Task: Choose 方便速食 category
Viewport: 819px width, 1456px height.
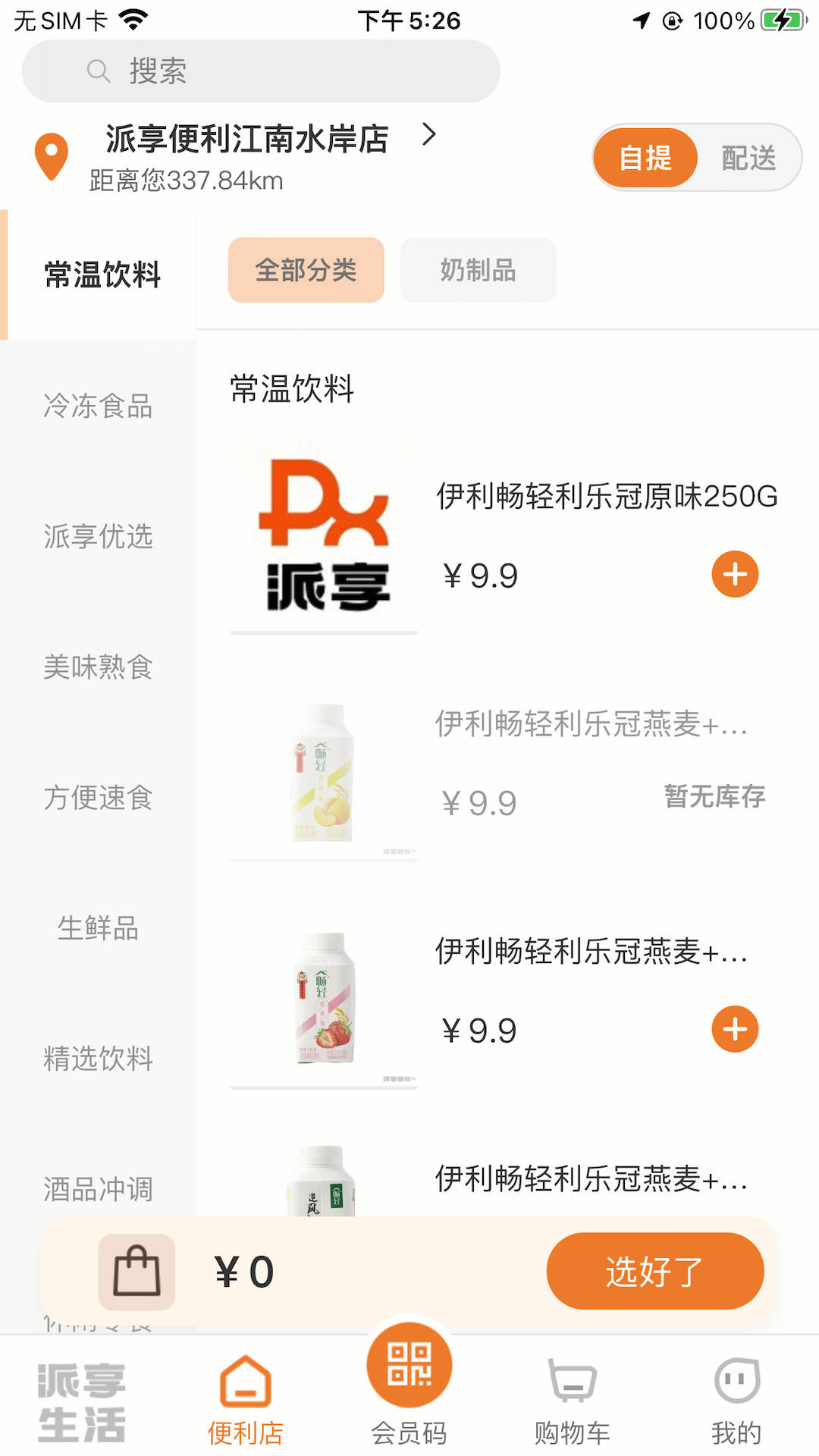Action: [98, 797]
